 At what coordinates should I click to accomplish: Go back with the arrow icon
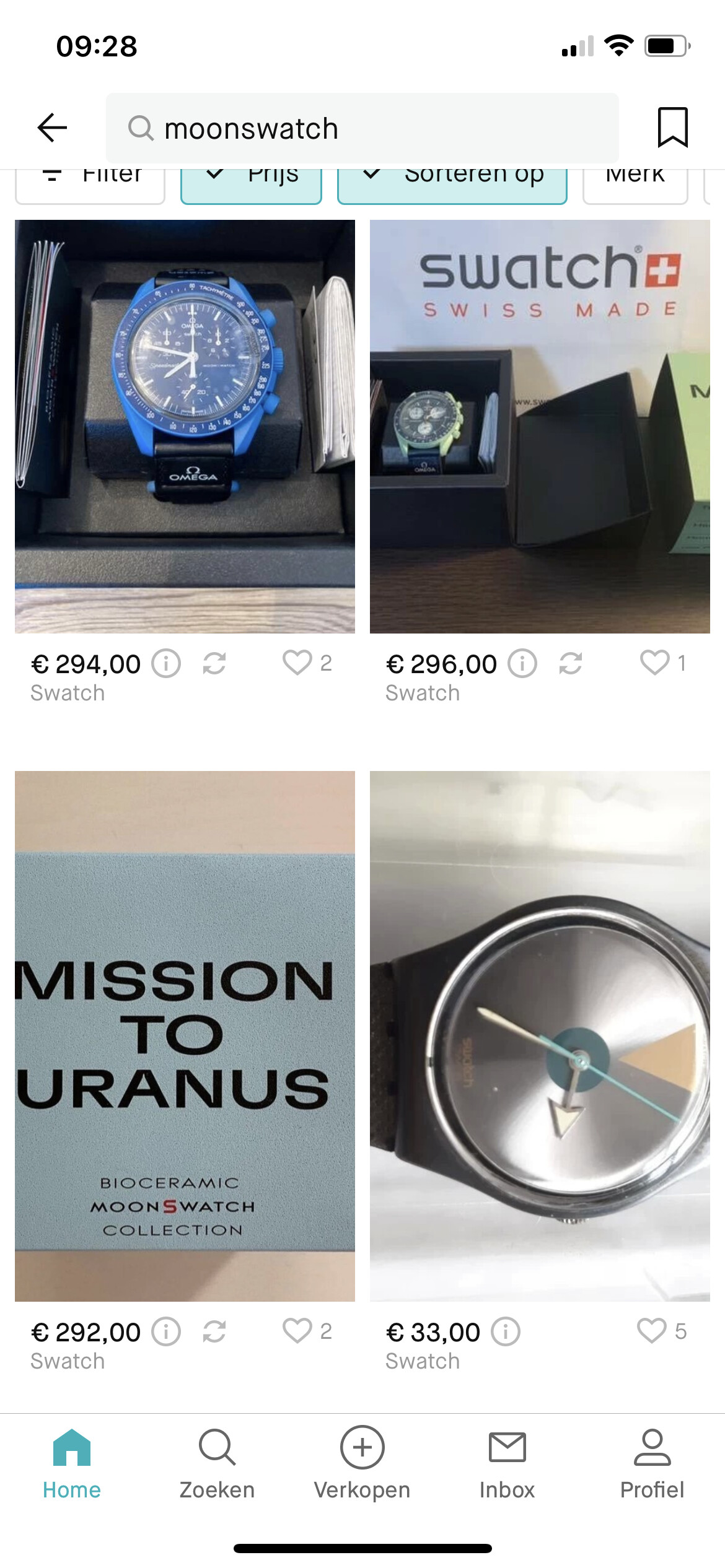52,128
